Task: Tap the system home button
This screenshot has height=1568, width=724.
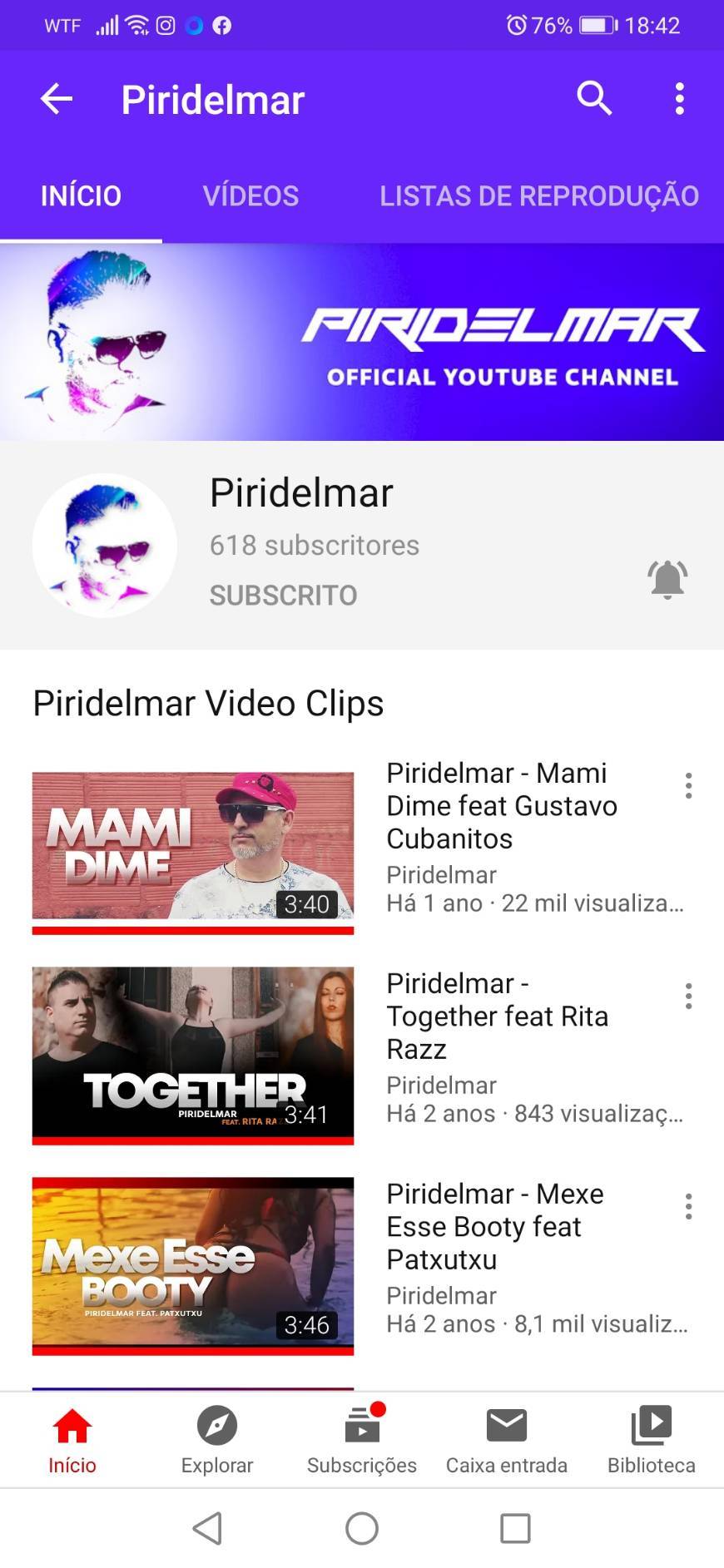Action: click(x=362, y=1528)
